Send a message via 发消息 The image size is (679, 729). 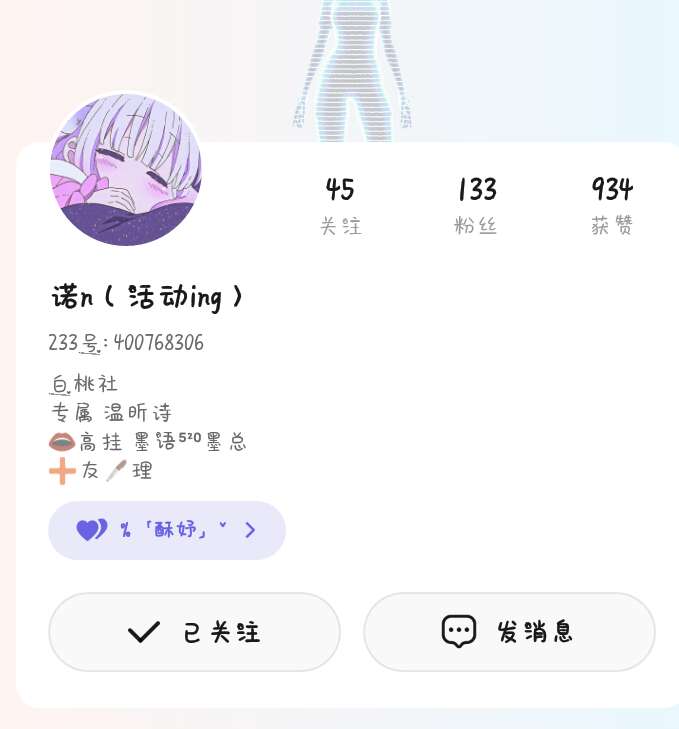[509, 632]
